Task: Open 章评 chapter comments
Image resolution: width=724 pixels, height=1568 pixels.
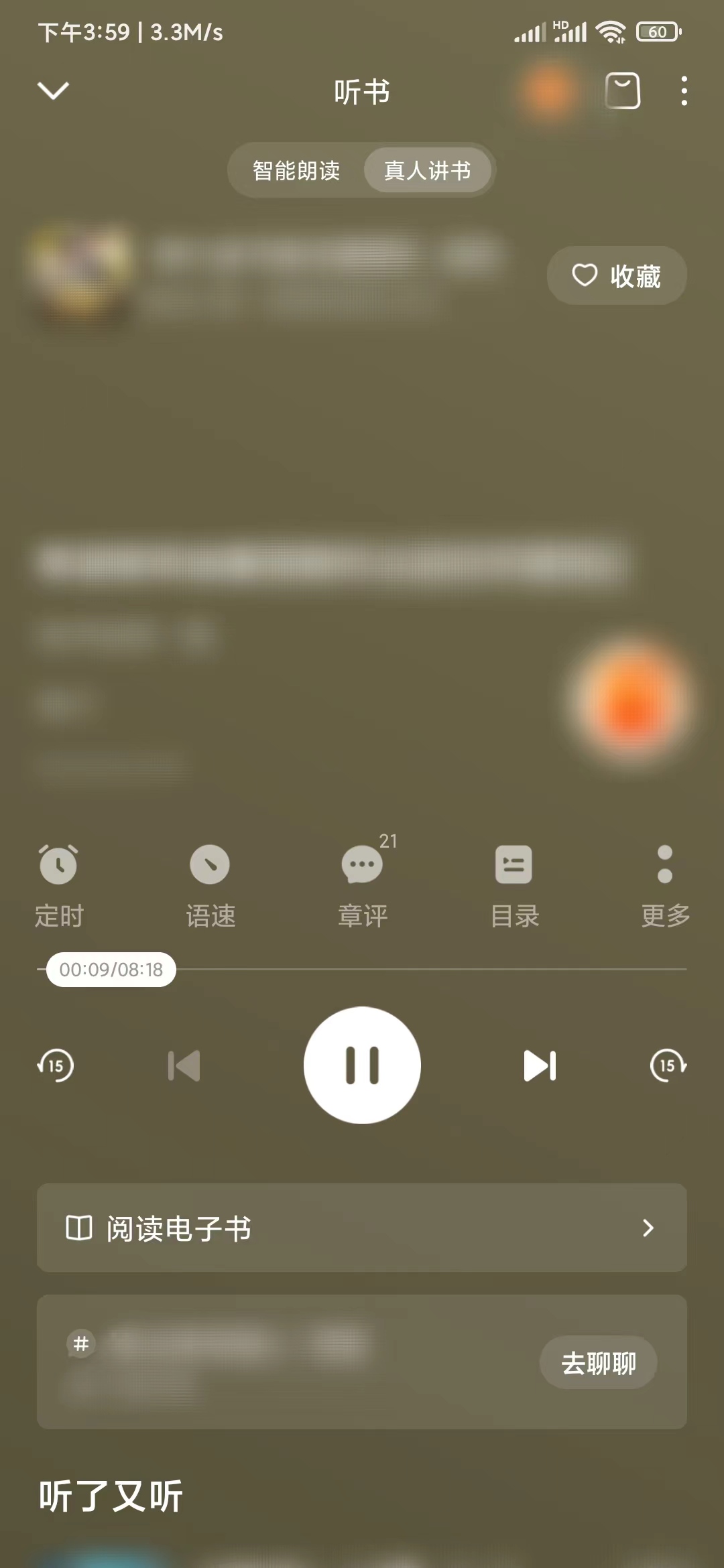Action: (363, 885)
